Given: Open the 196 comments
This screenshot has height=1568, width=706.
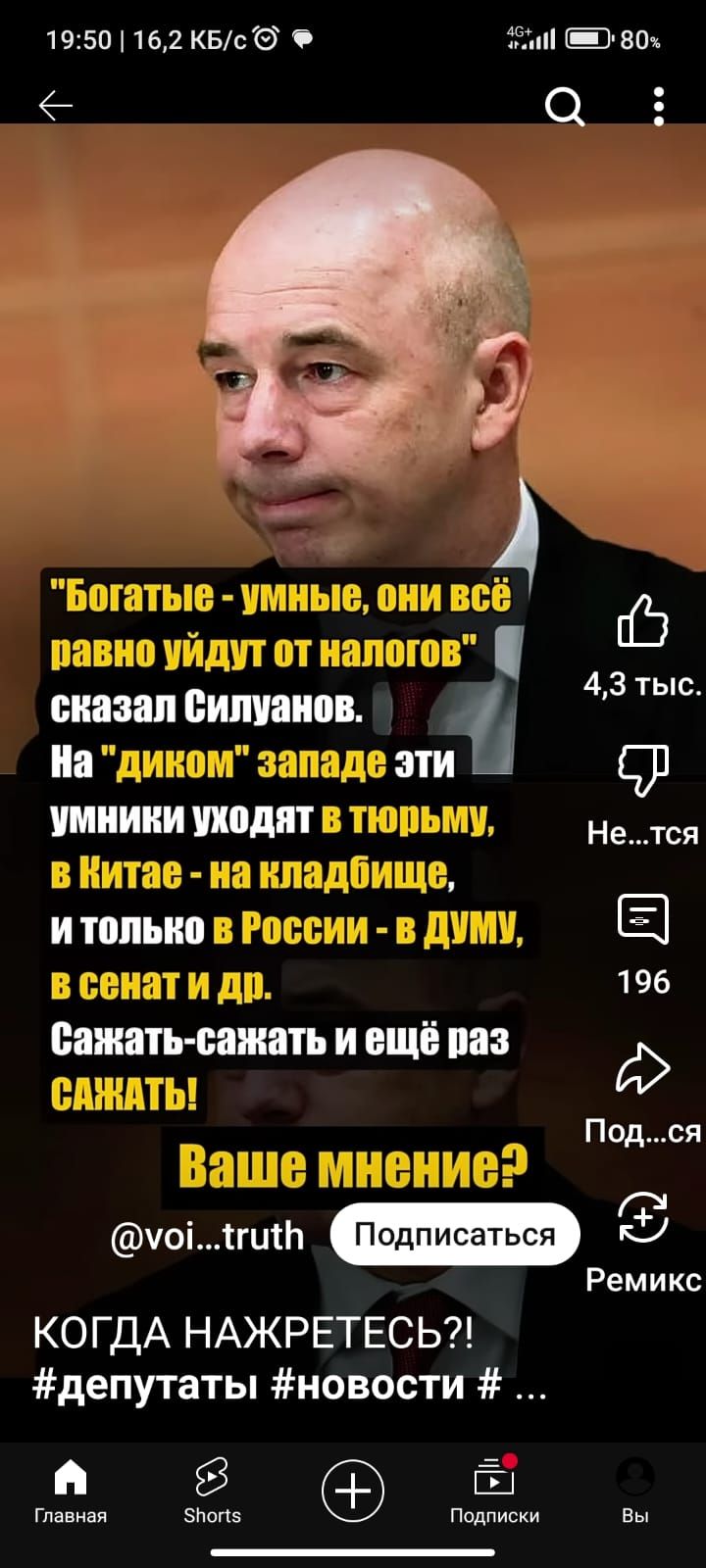Looking at the screenshot, I should tap(643, 919).
